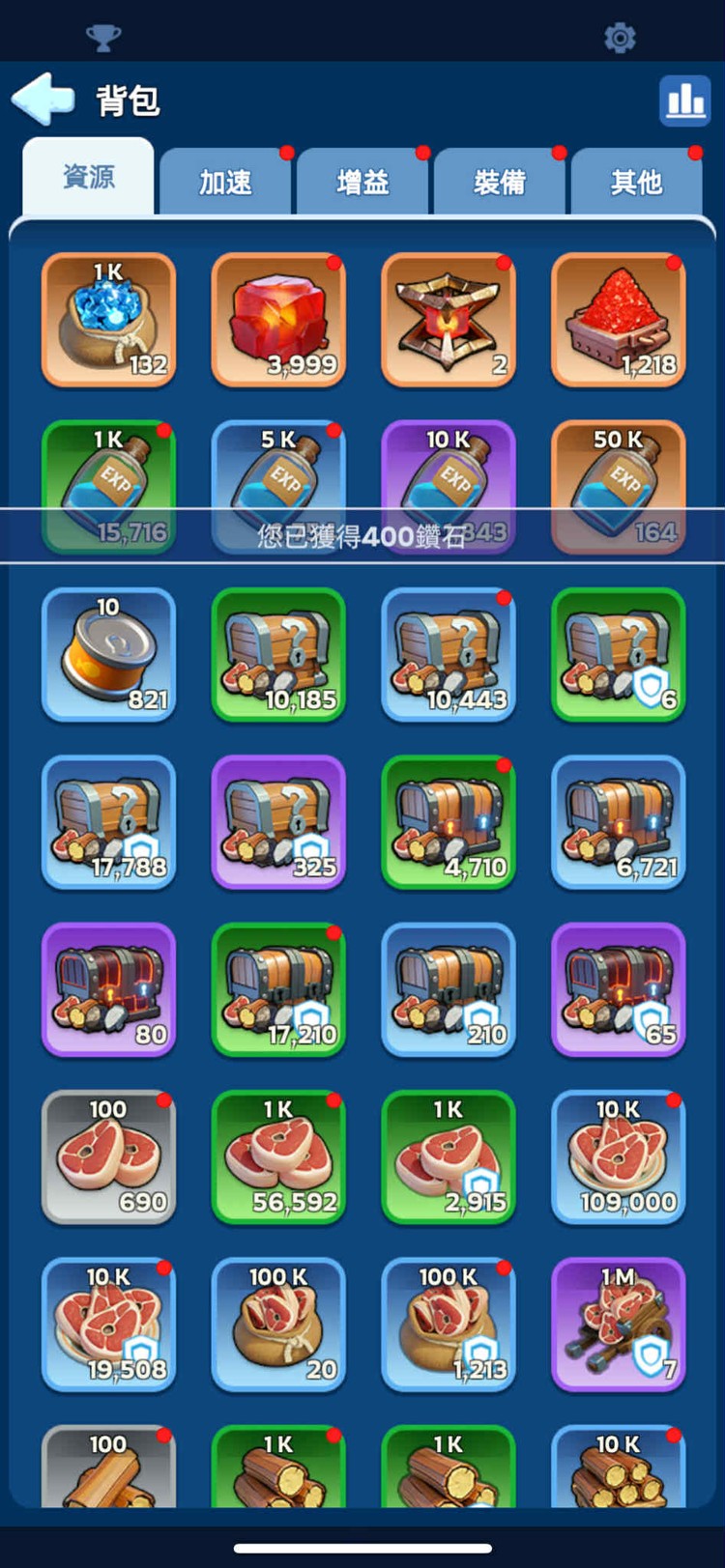Select the canned food item with 821
This screenshot has width=725, height=1568.
point(108,654)
